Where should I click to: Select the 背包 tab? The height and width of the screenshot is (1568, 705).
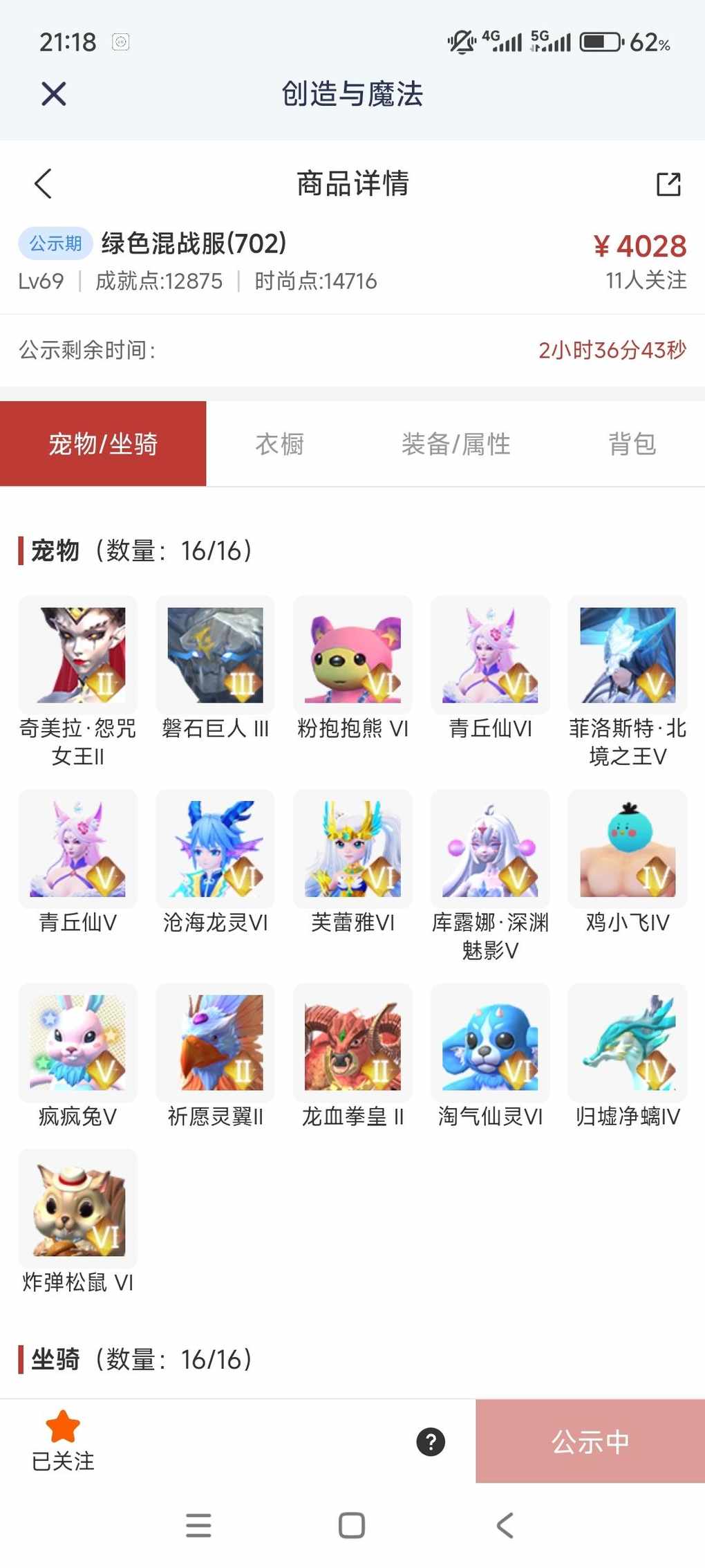tap(632, 444)
